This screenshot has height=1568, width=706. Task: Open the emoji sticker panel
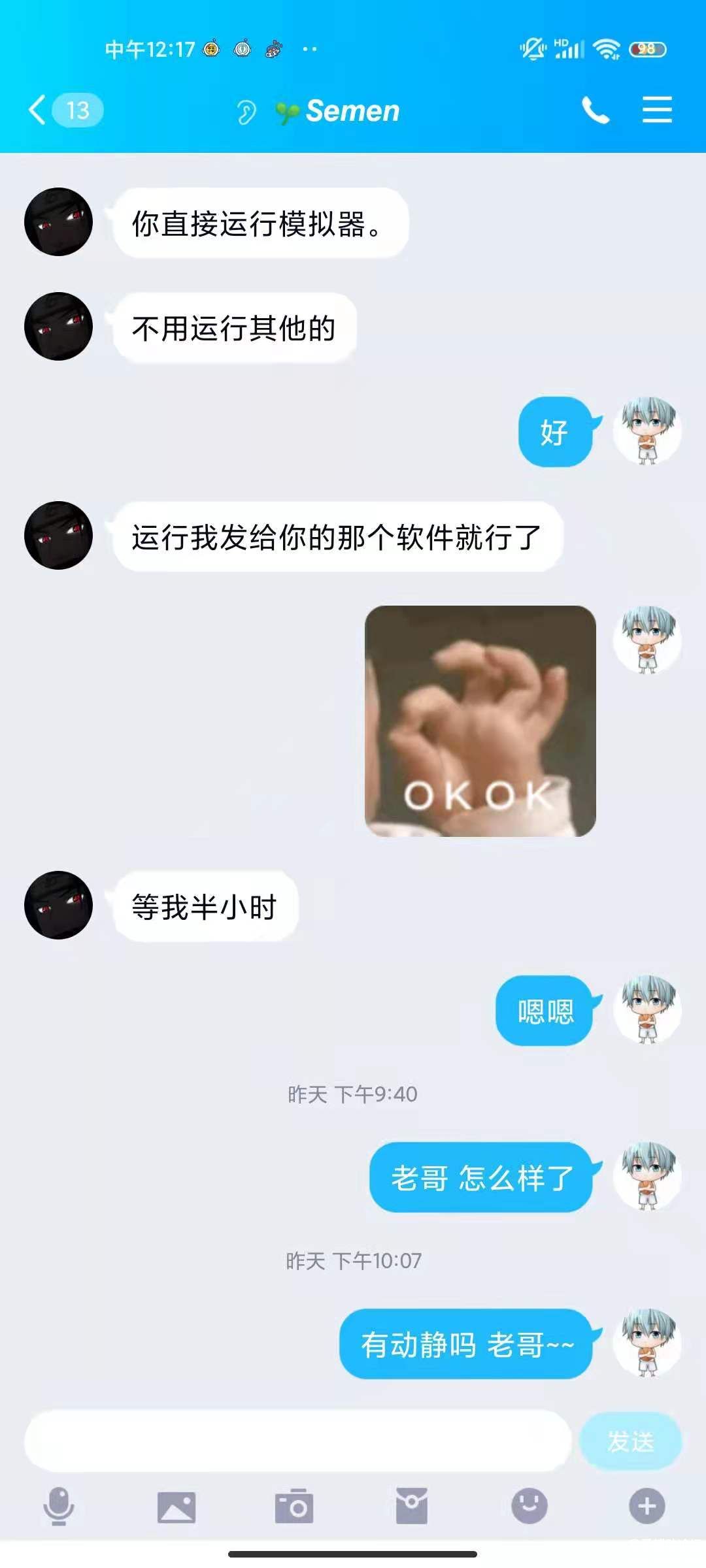click(529, 1507)
